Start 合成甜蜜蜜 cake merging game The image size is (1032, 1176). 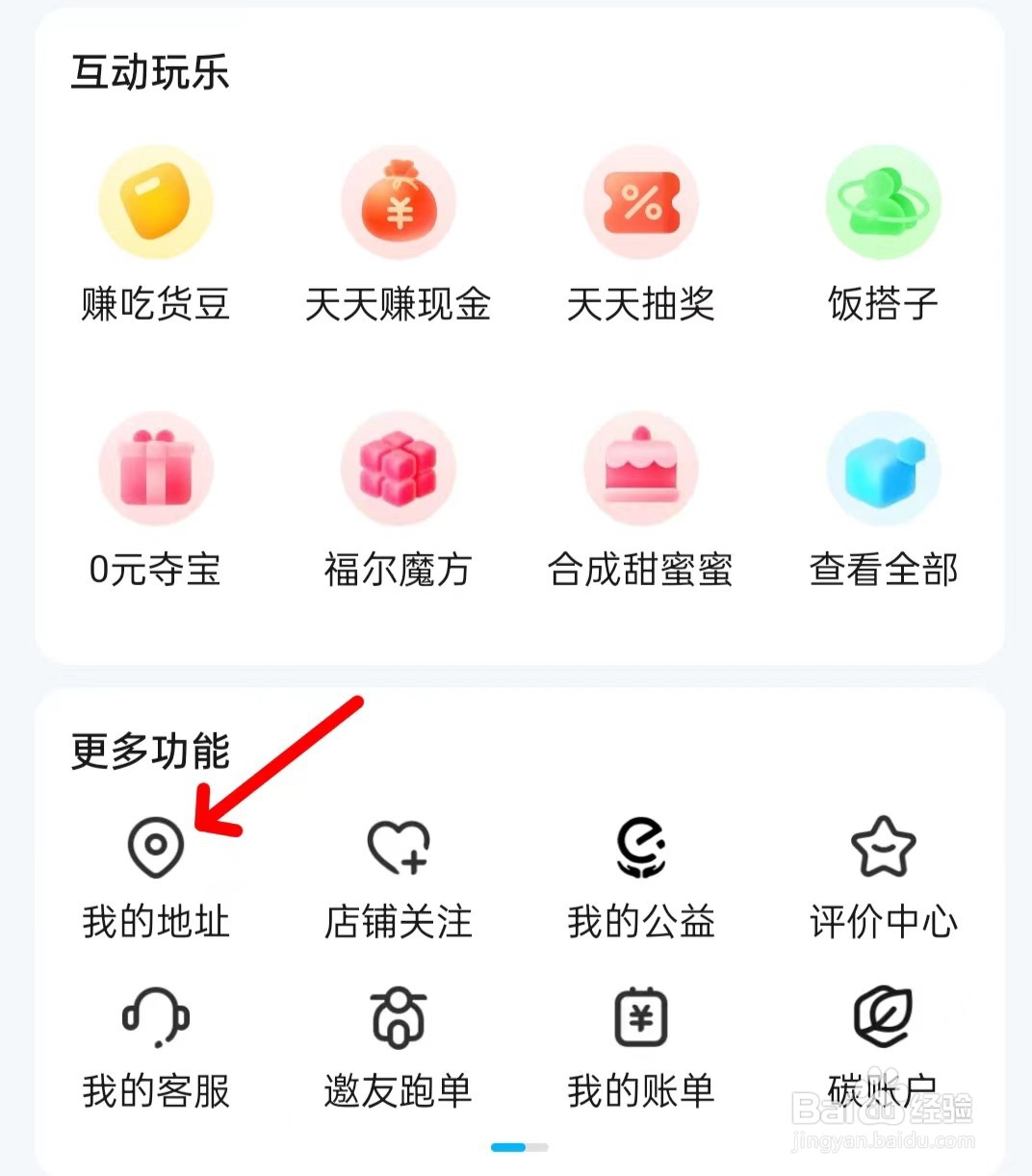tap(641, 470)
